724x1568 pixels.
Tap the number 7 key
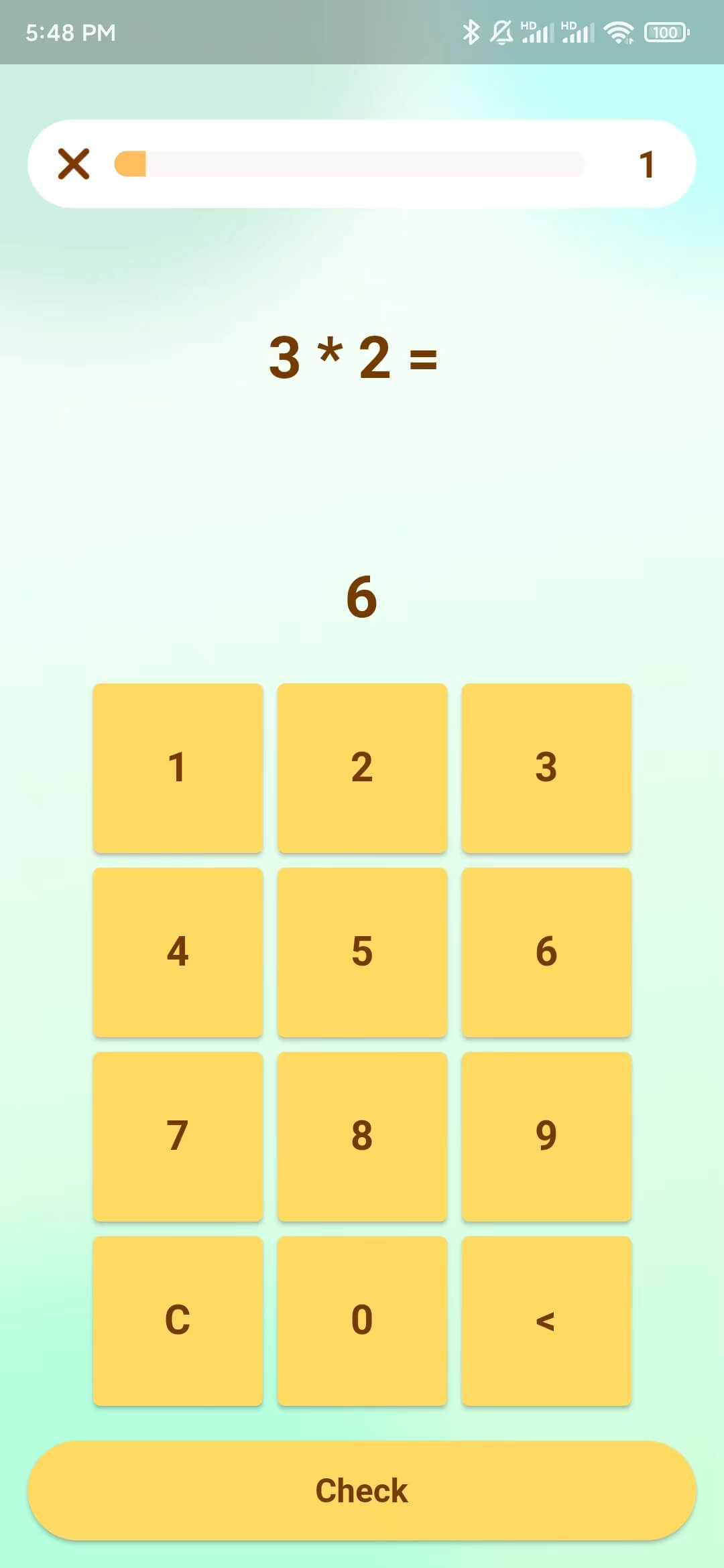178,1136
